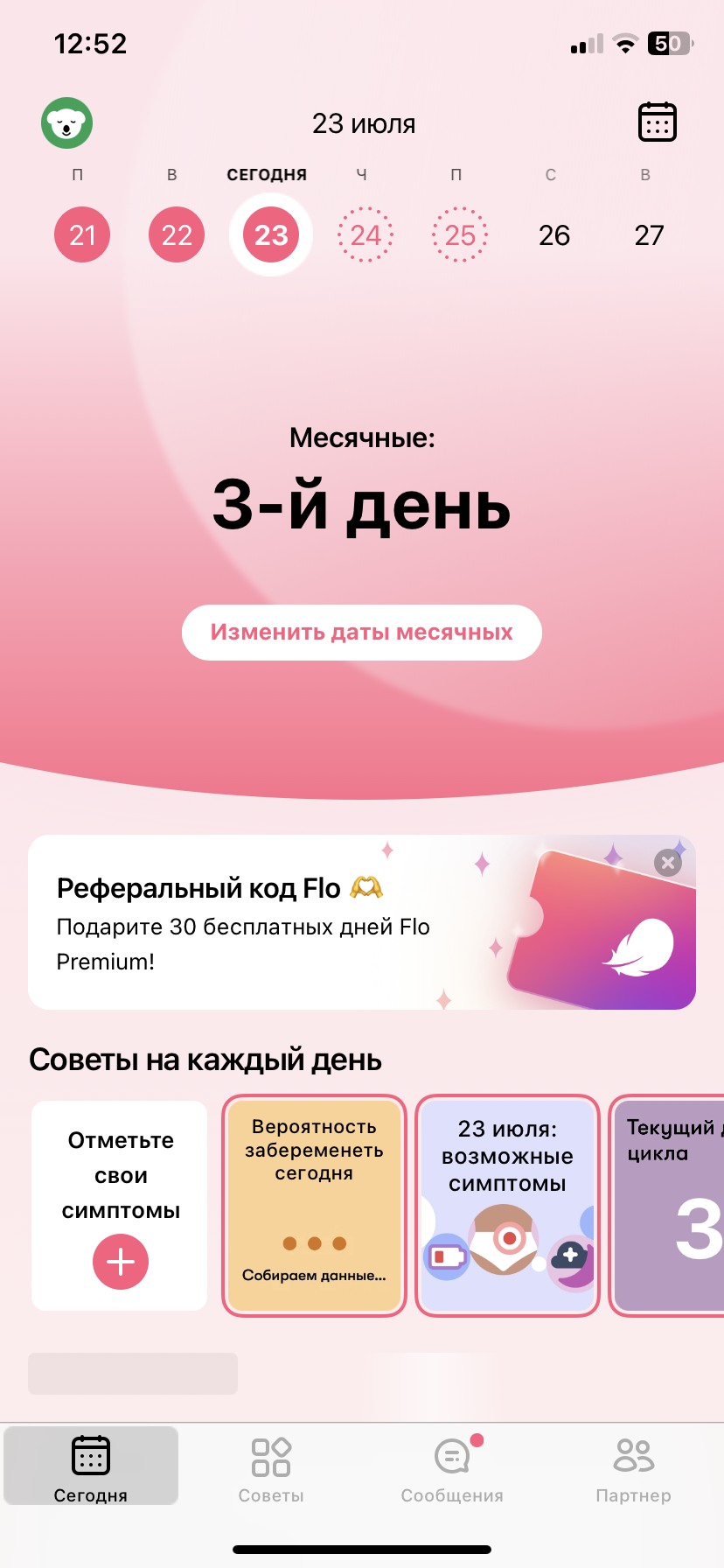The image size is (724, 1568).
Task: Select July 26 in the week strip
Action: pyautogui.click(x=554, y=234)
